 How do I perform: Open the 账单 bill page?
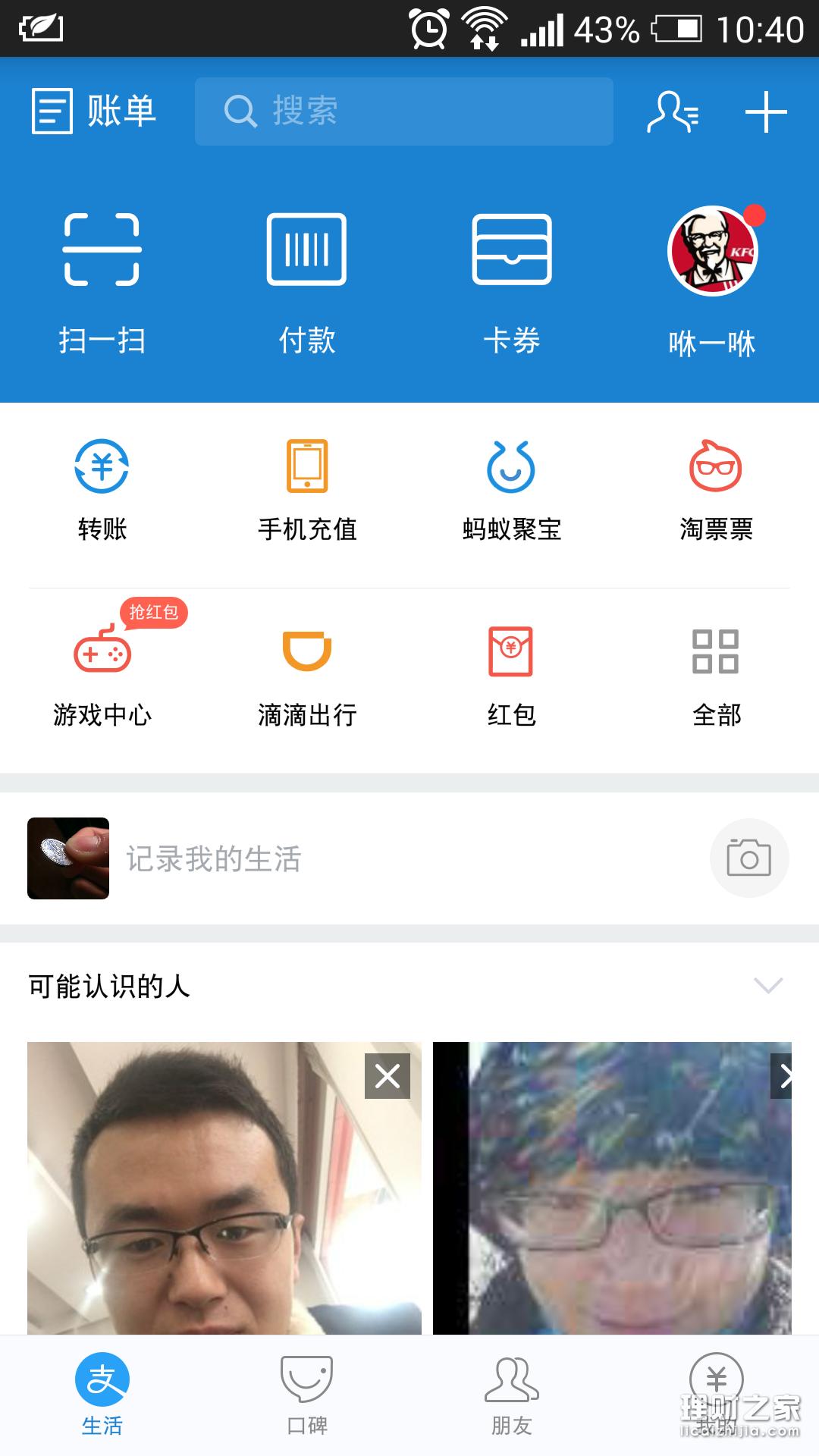click(91, 111)
